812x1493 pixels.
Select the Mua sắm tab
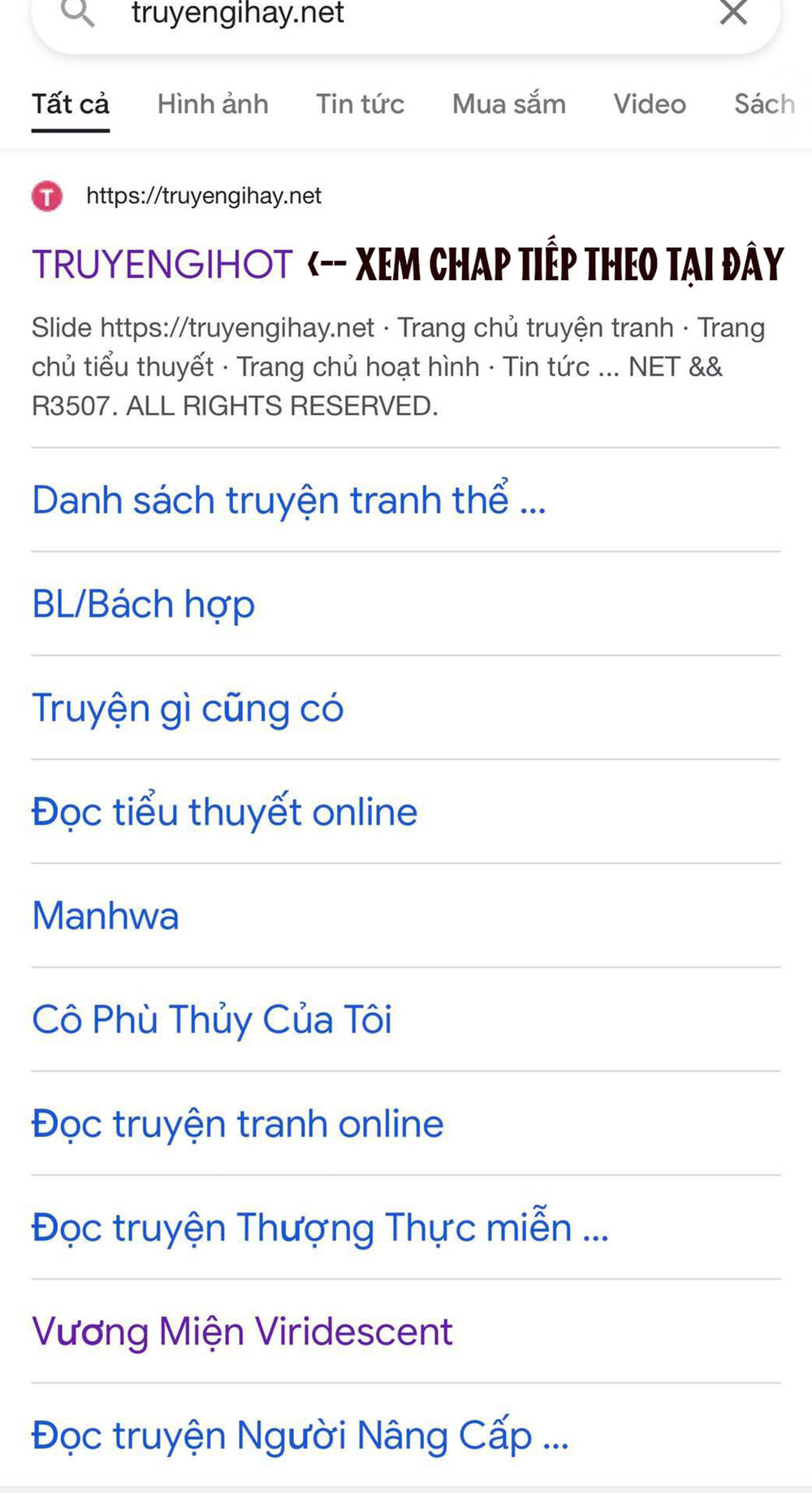[x=508, y=104]
